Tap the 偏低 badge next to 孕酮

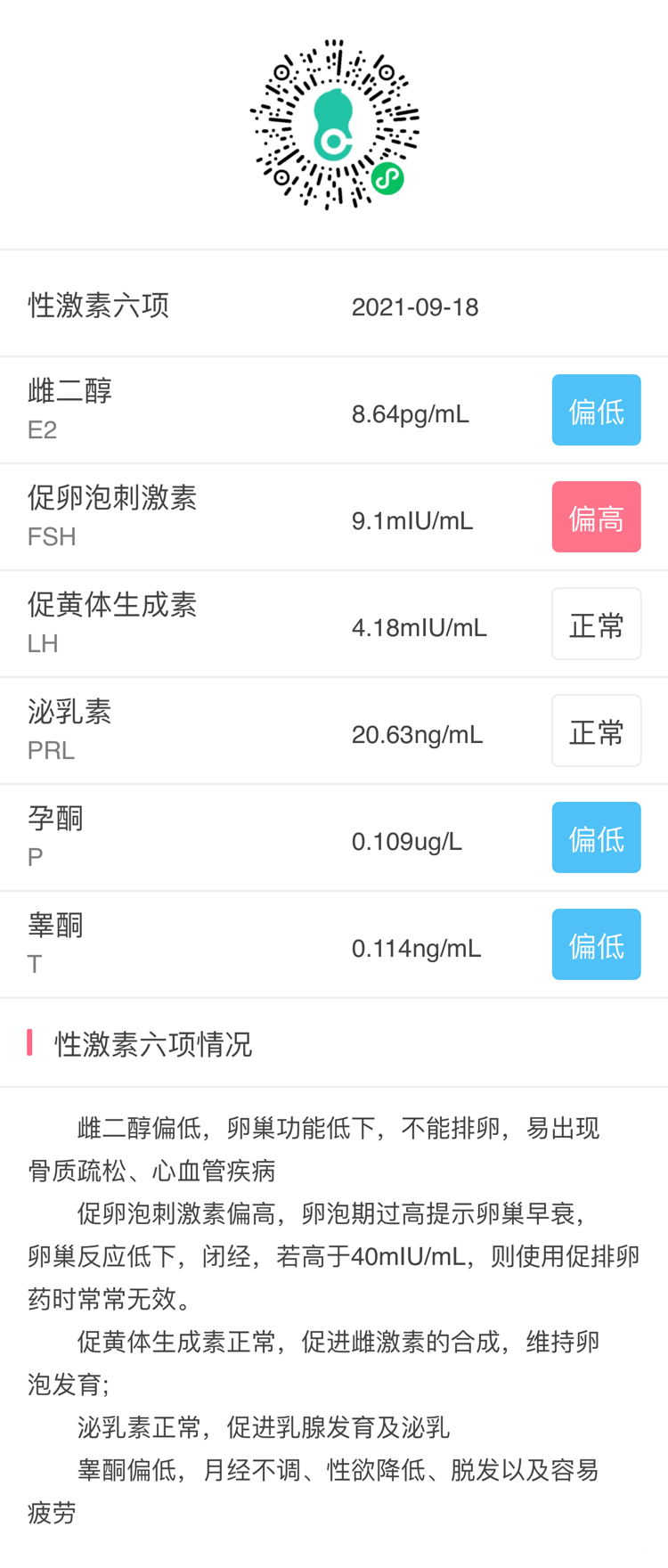pos(596,837)
